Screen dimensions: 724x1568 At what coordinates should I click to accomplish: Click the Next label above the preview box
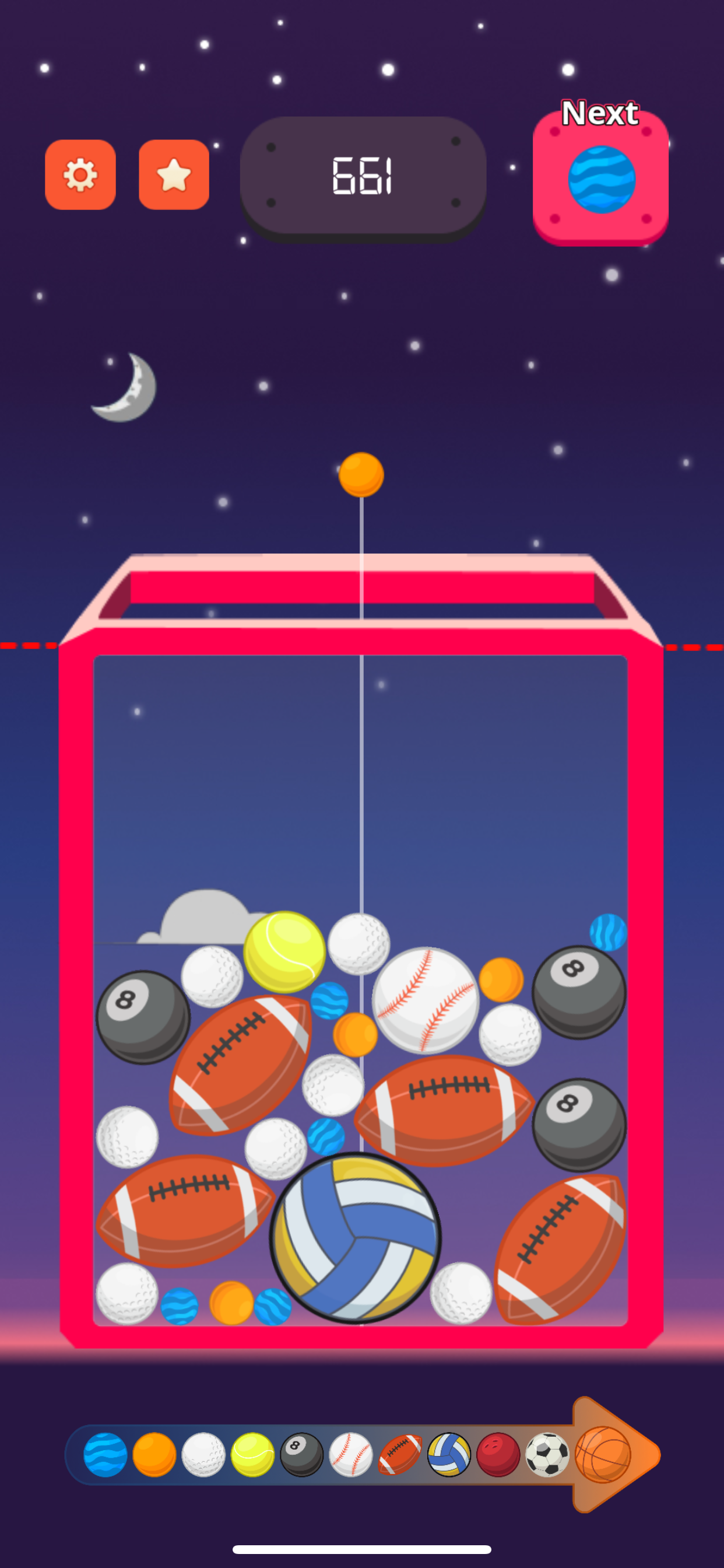[x=599, y=113]
